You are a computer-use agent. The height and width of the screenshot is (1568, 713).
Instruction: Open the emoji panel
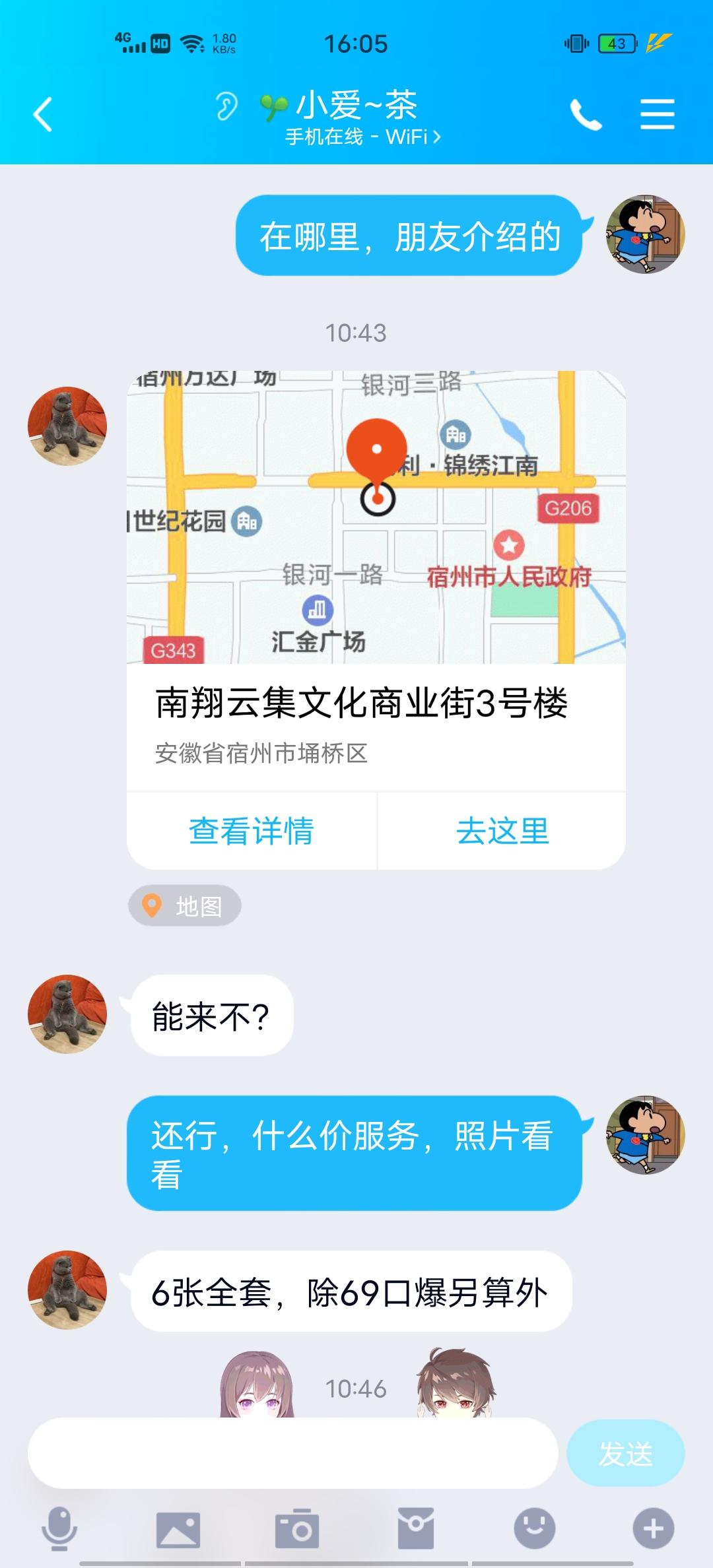pyautogui.click(x=534, y=1528)
